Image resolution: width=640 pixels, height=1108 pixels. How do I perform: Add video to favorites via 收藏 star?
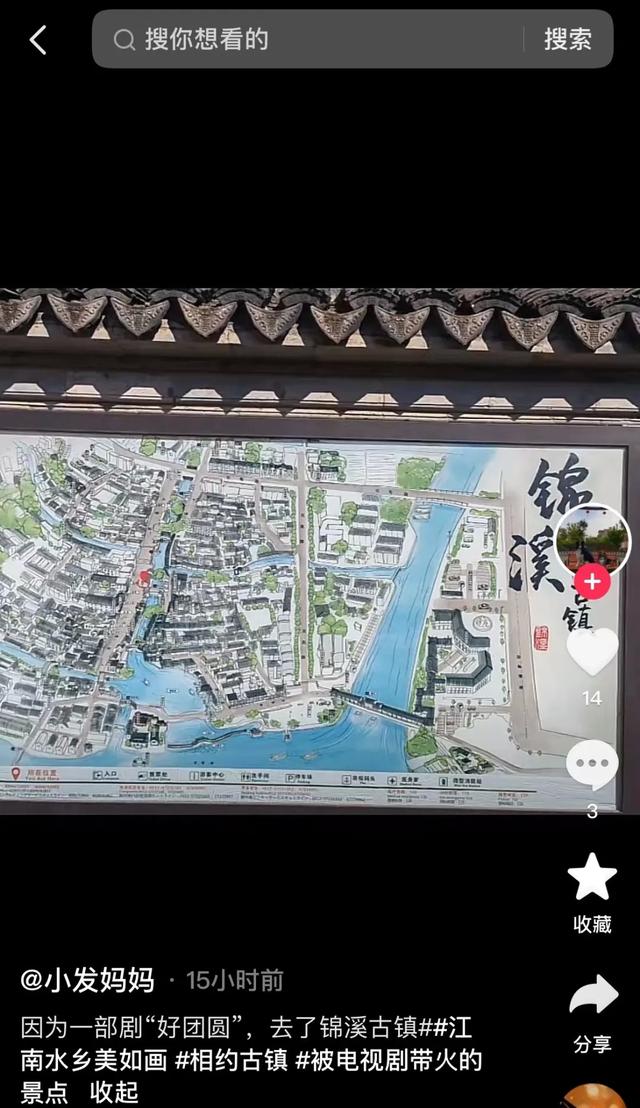tap(592, 880)
